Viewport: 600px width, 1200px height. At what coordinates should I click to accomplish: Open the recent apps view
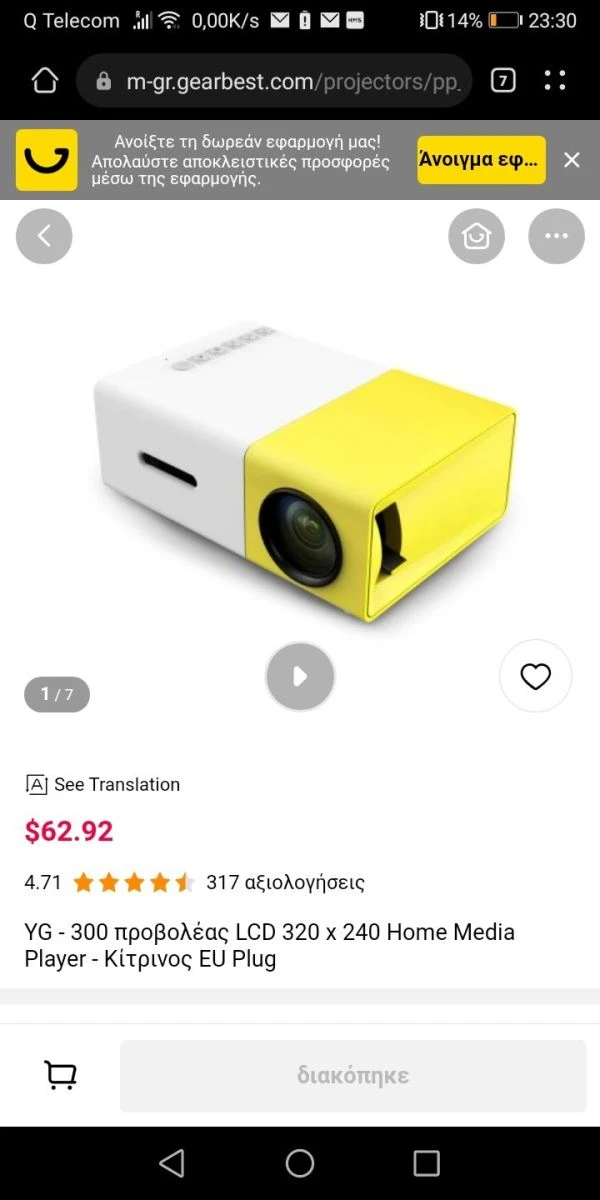[x=427, y=1163]
